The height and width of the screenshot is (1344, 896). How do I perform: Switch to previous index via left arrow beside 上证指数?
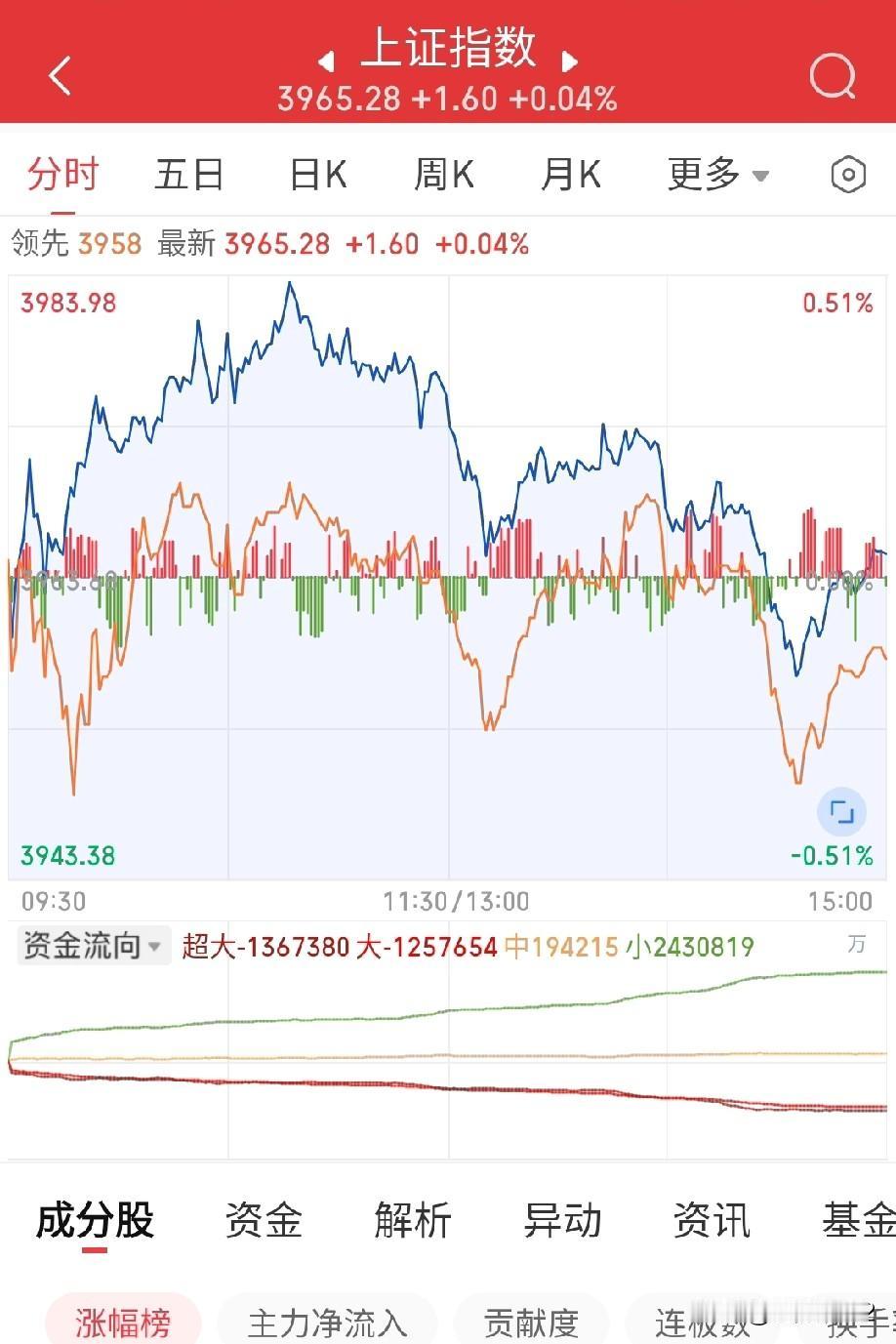coord(326,61)
